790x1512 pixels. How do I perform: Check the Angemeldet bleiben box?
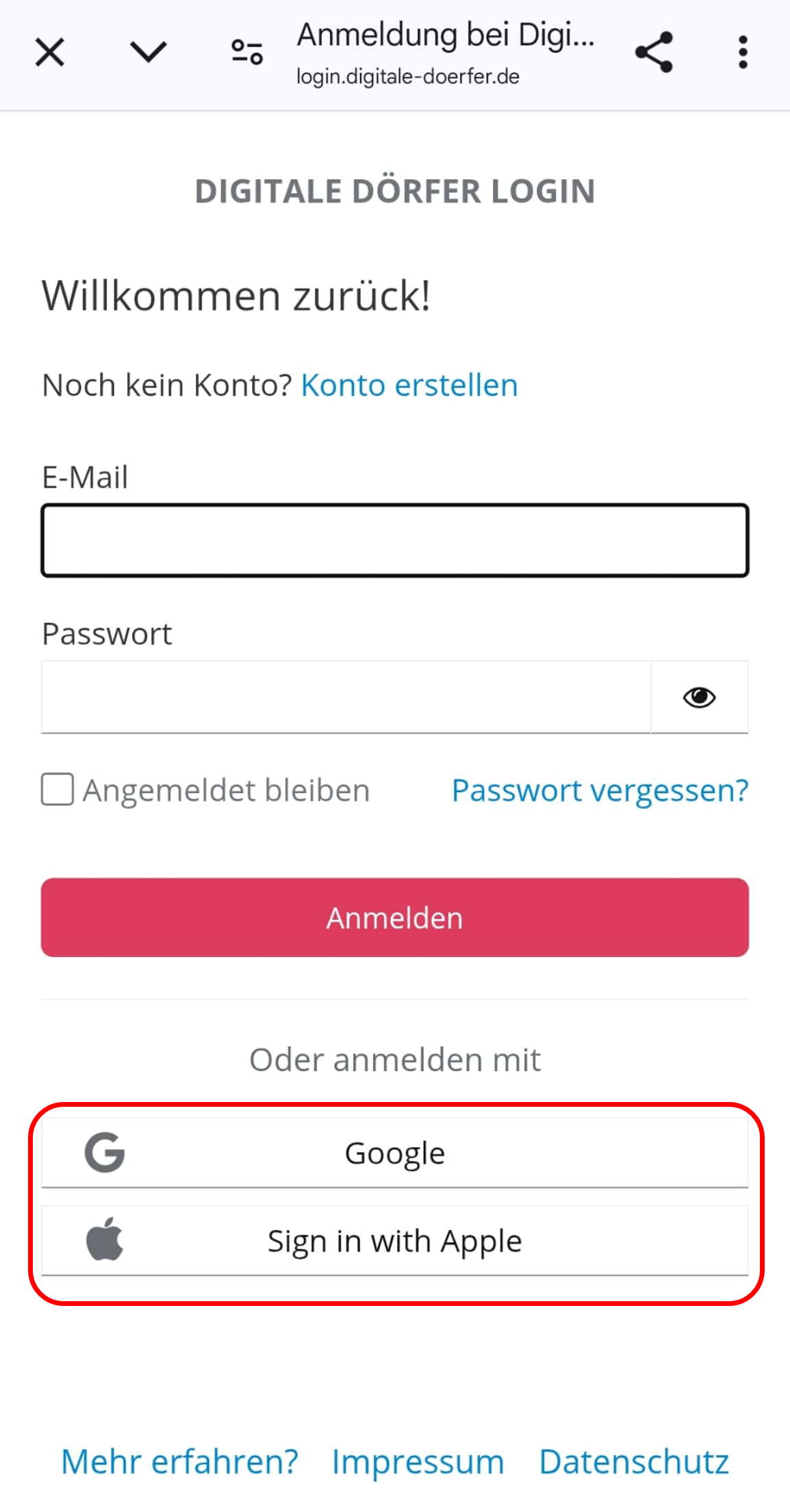point(58,790)
